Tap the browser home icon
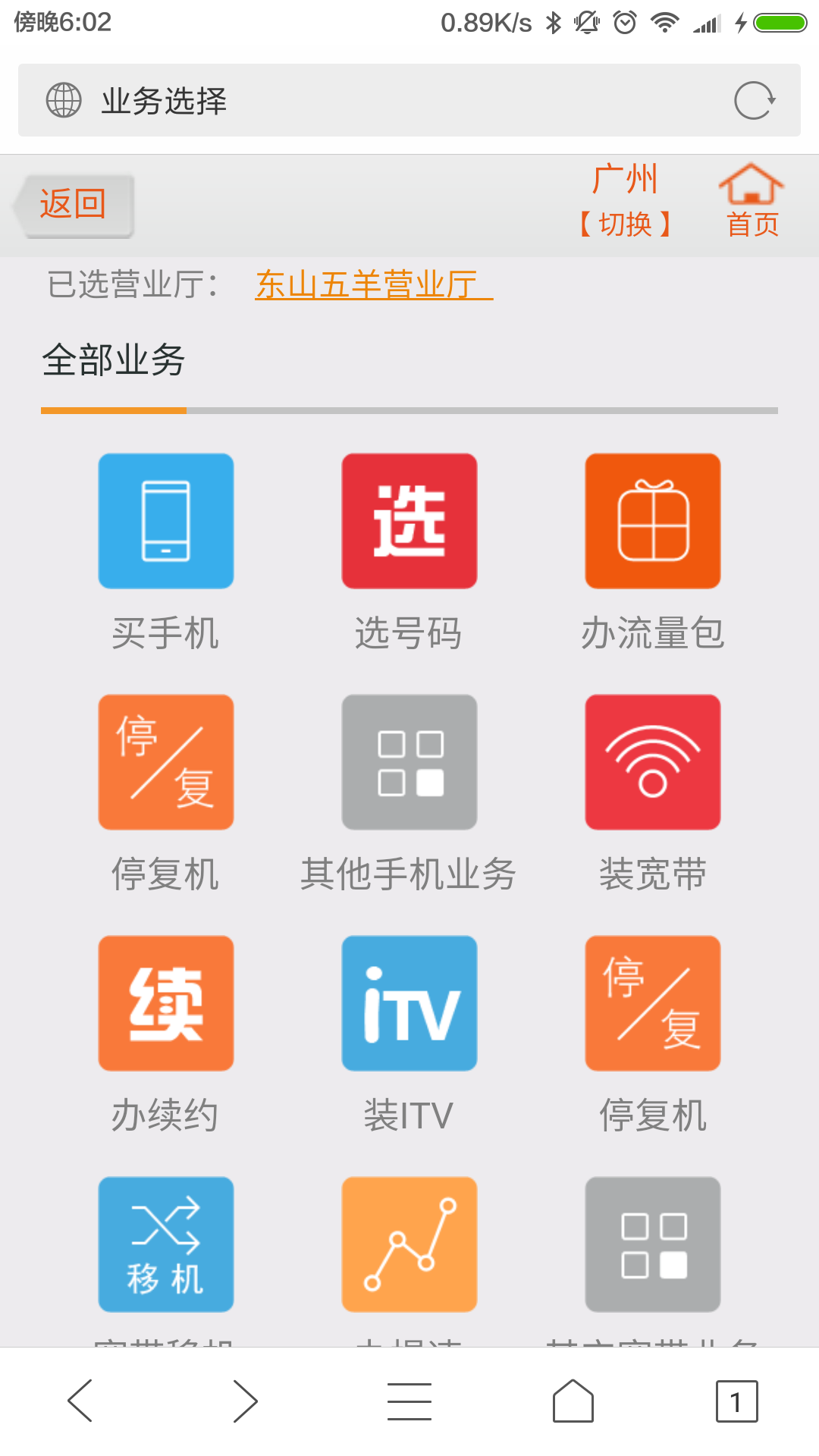Viewport: 819px width, 1456px height. click(x=573, y=1401)
